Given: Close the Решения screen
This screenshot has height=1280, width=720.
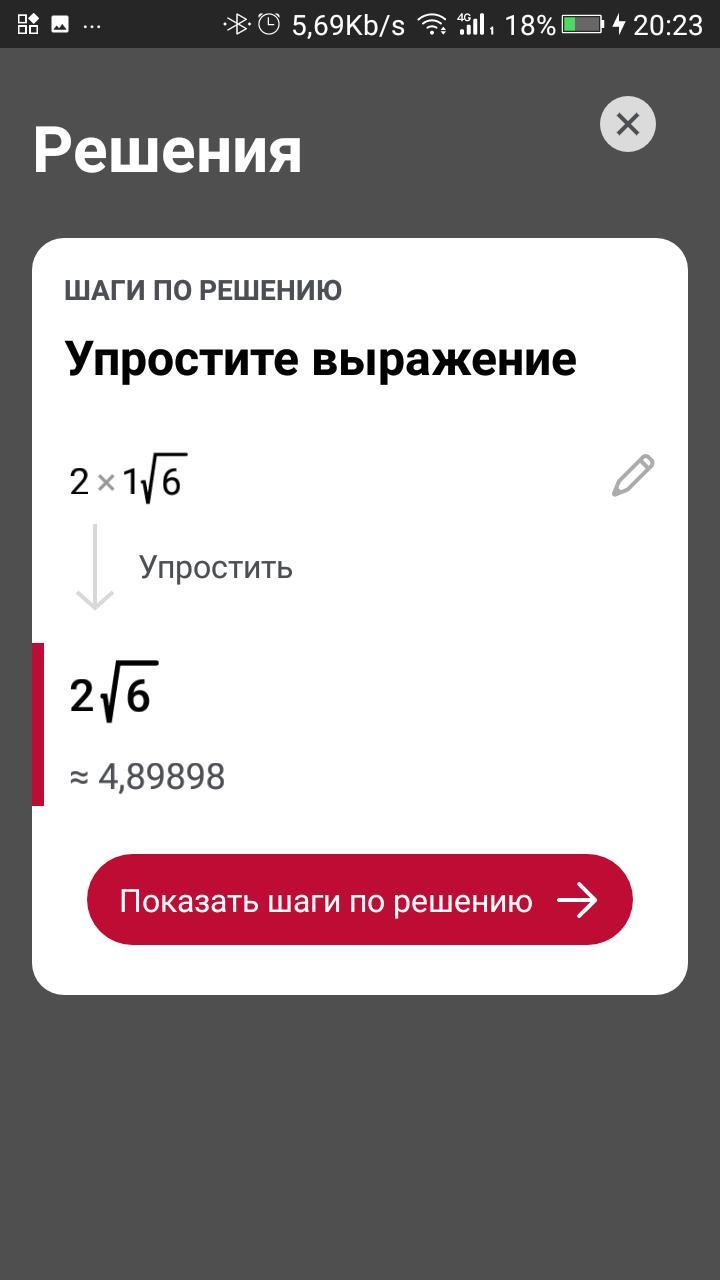Looking at the screenshot, I should 627,124.
